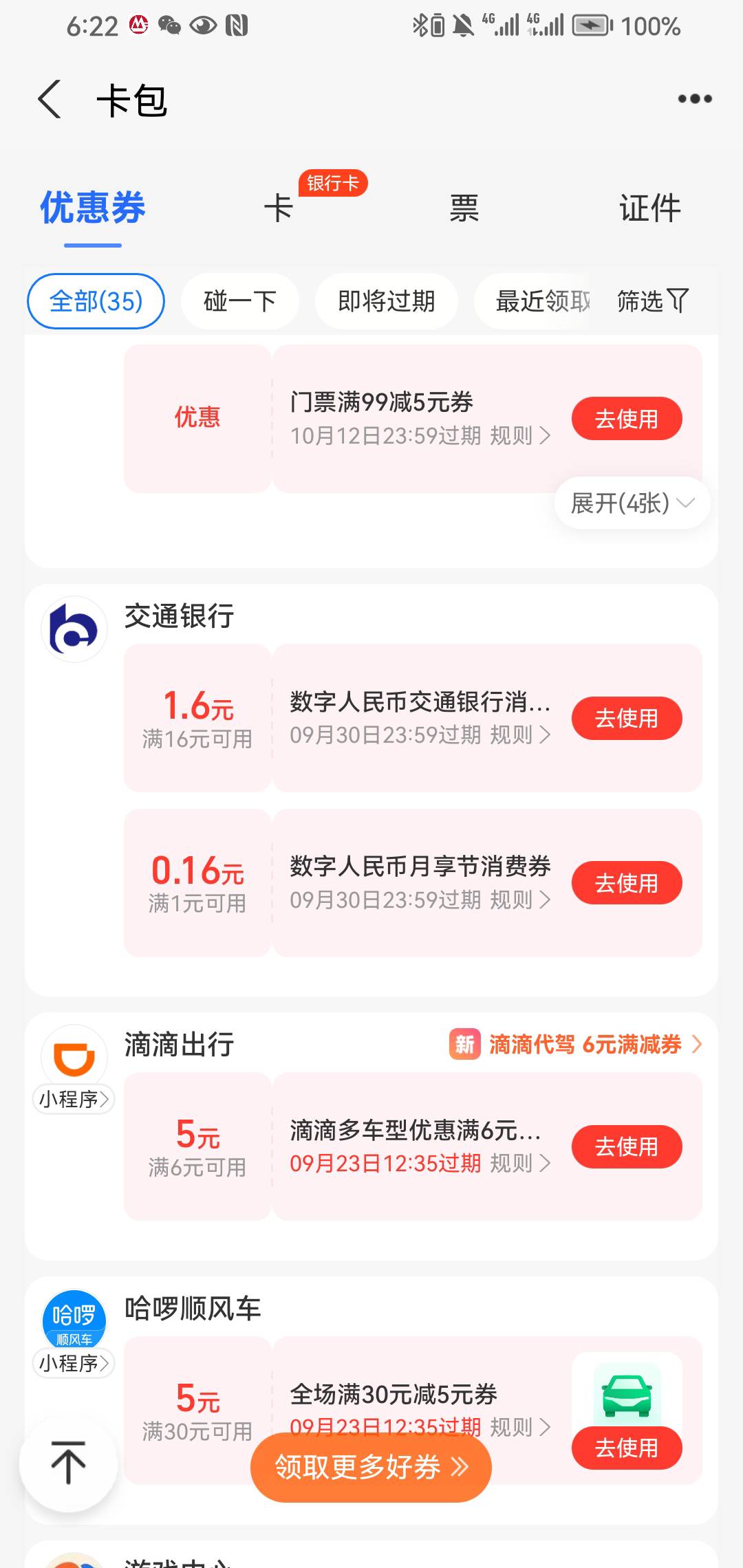Use the 1.6元 交通银行 coupon

coord(627,718)
